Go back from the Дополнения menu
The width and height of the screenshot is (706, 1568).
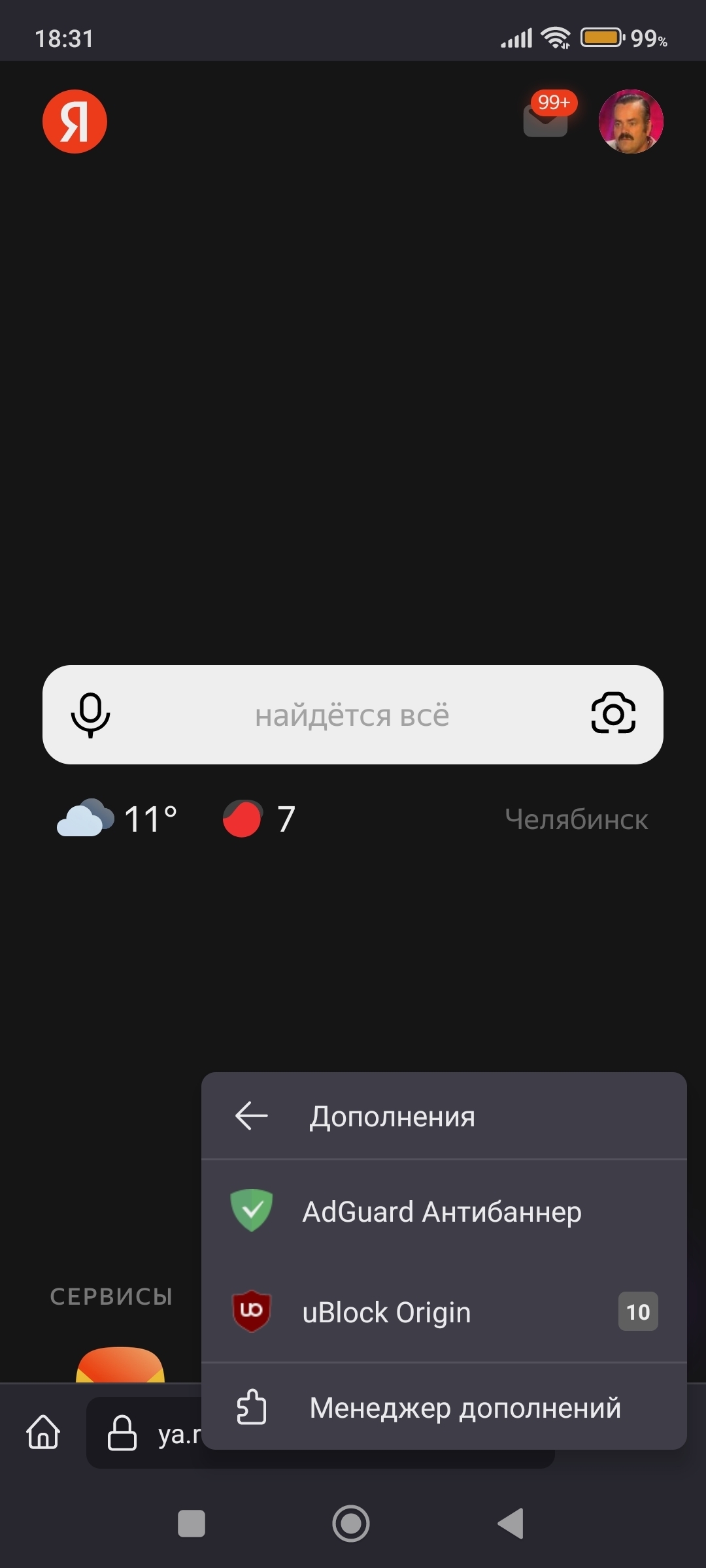click(x=252, y=1116)
